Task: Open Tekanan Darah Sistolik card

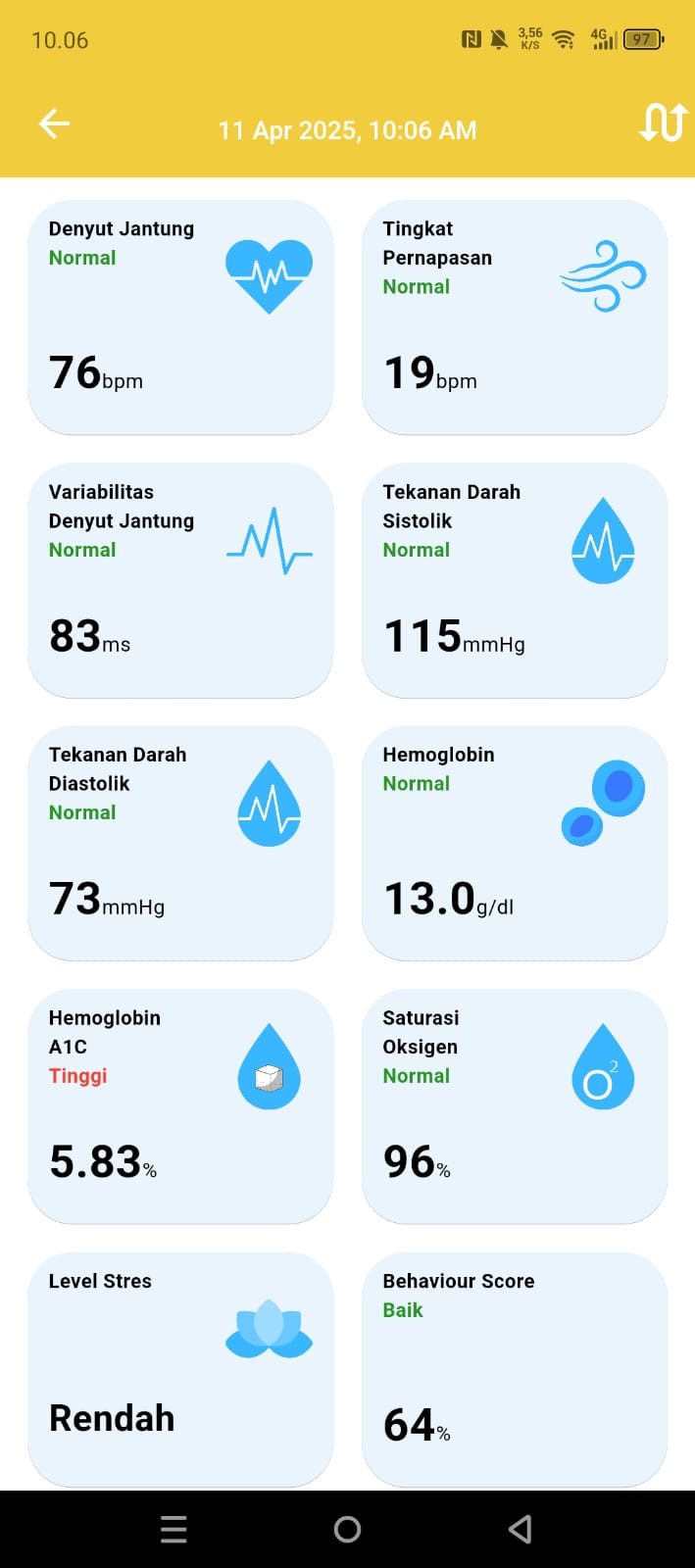Action: pyautogui.click(x=515, y=580)
